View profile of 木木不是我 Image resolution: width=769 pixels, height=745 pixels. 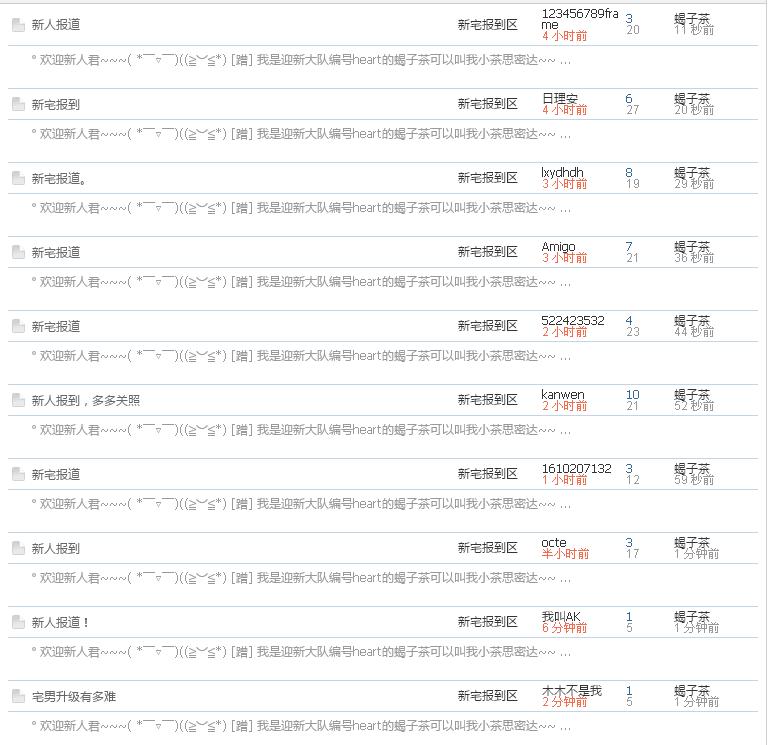click(571, 691)
